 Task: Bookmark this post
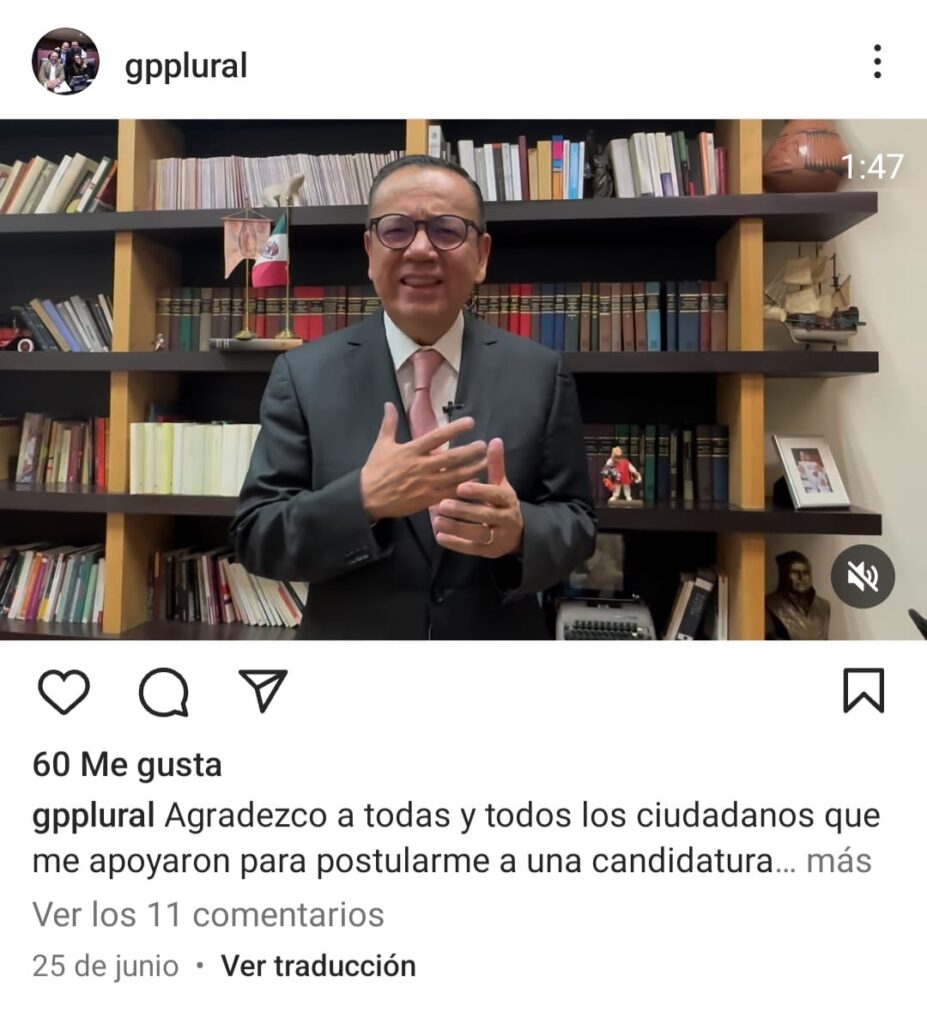(x=863, y=691)
